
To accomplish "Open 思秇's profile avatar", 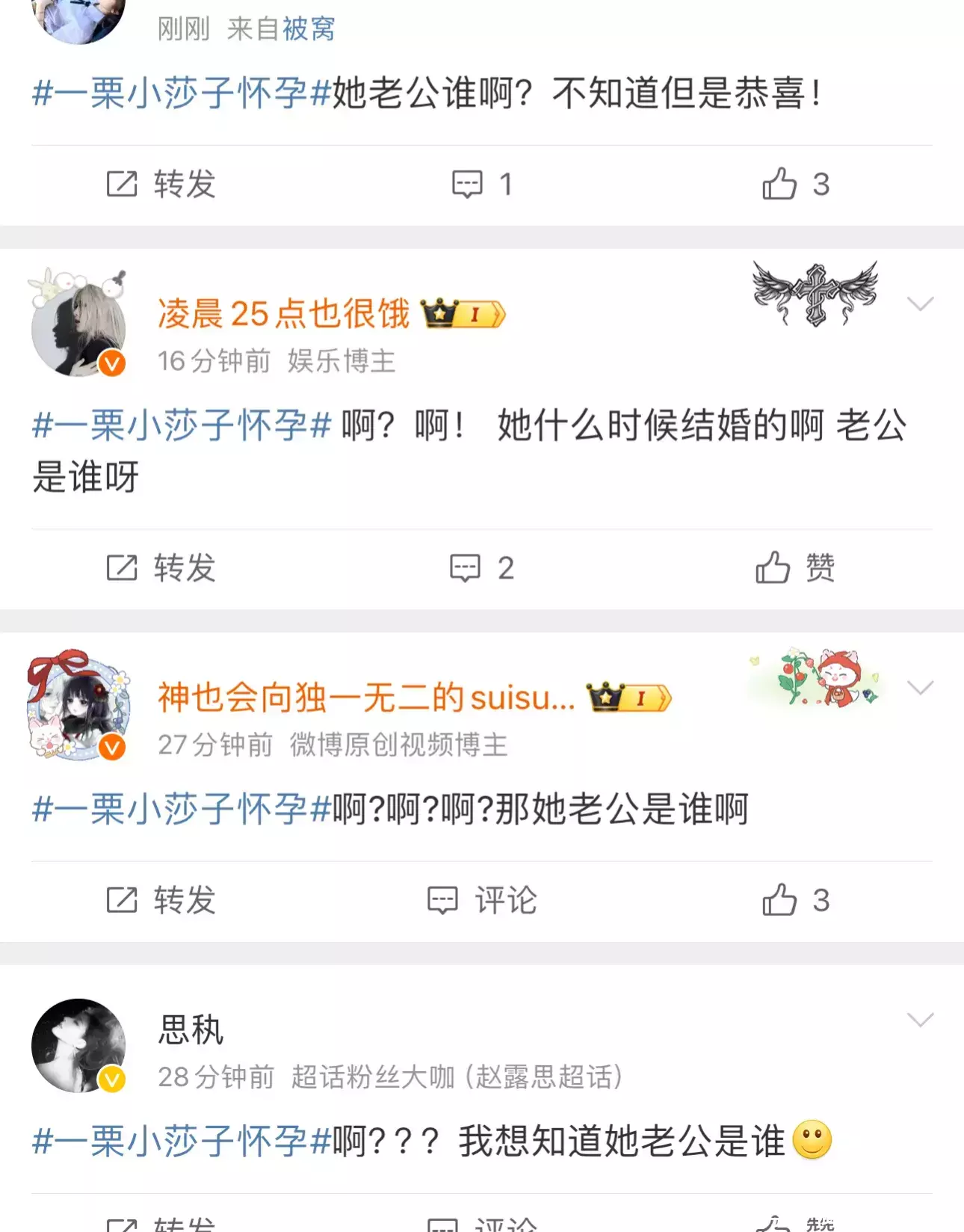I will [78, 1045].
